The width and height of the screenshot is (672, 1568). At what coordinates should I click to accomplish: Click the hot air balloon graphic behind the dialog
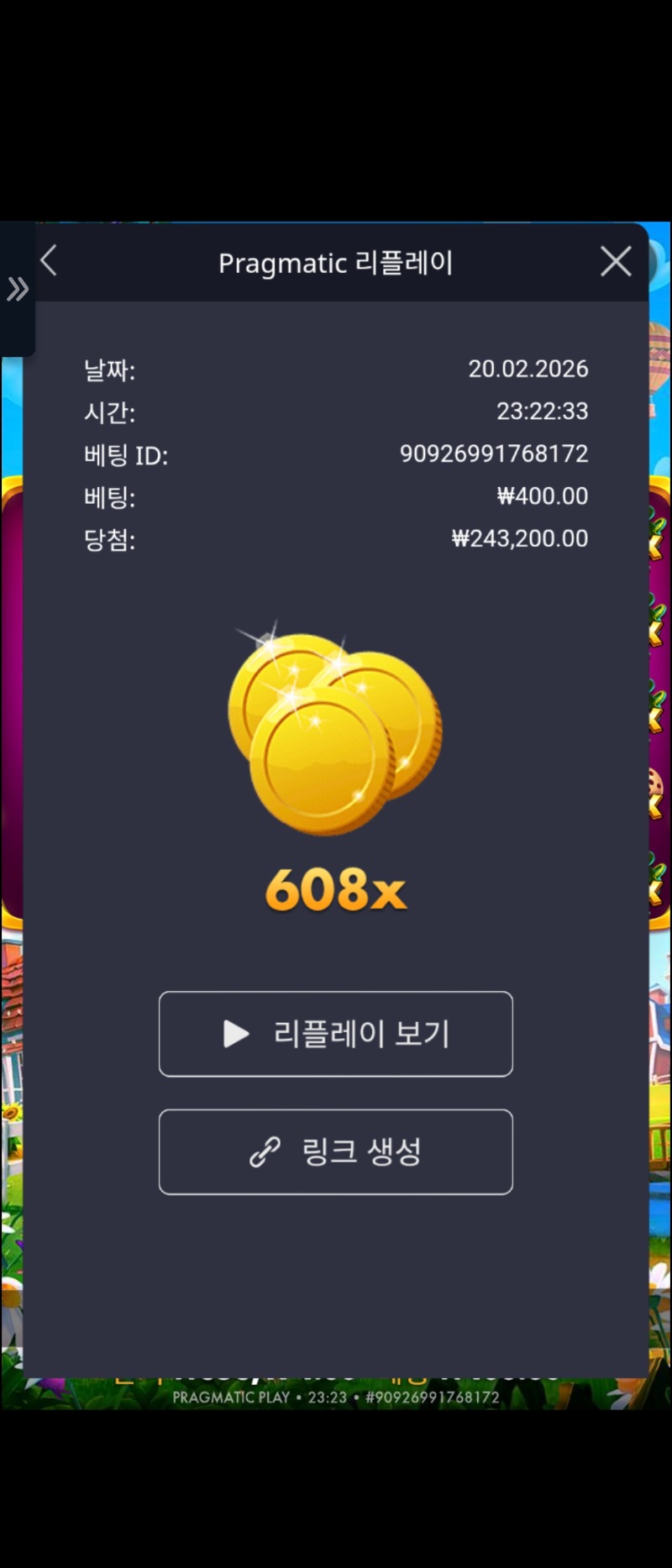657,353
